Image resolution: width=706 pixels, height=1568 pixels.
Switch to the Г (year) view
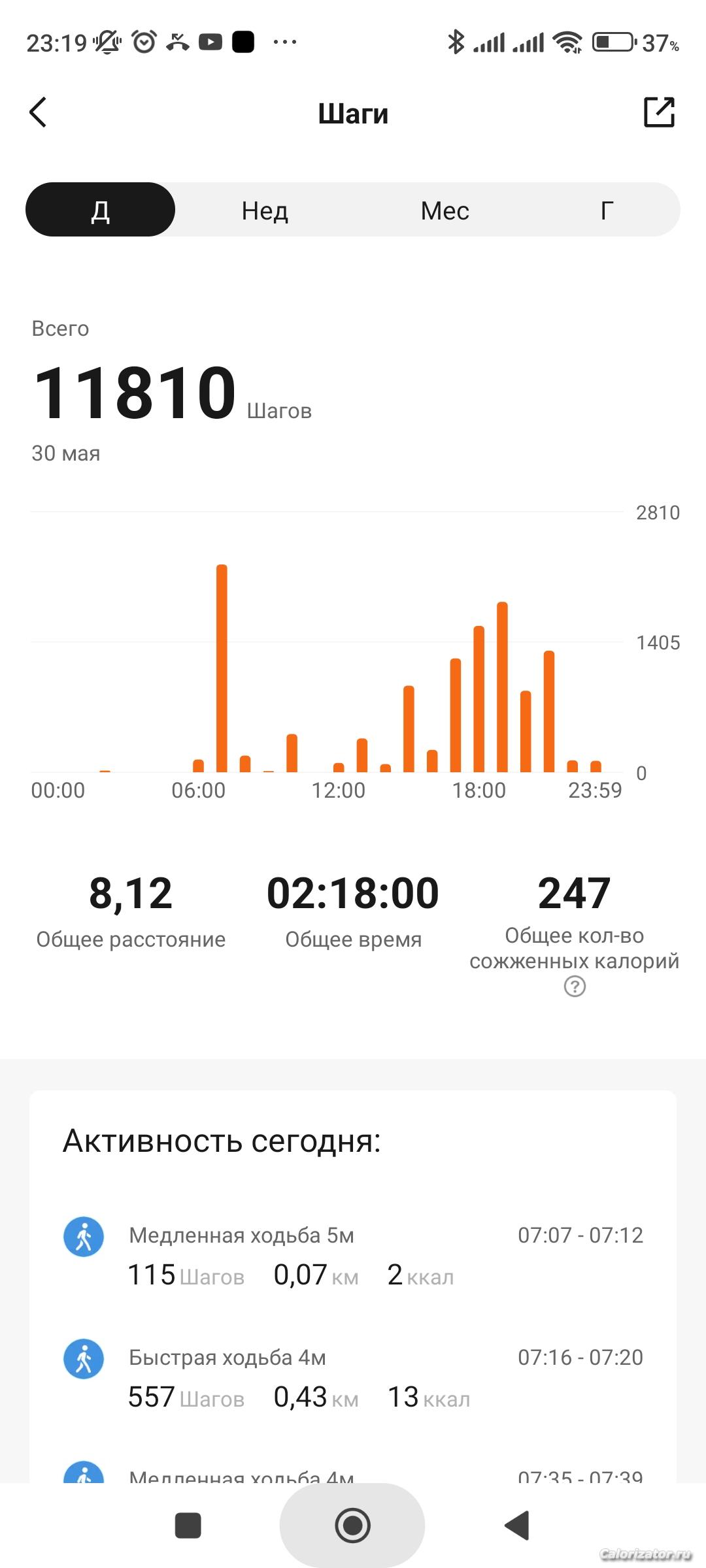[x=607, y=210]
